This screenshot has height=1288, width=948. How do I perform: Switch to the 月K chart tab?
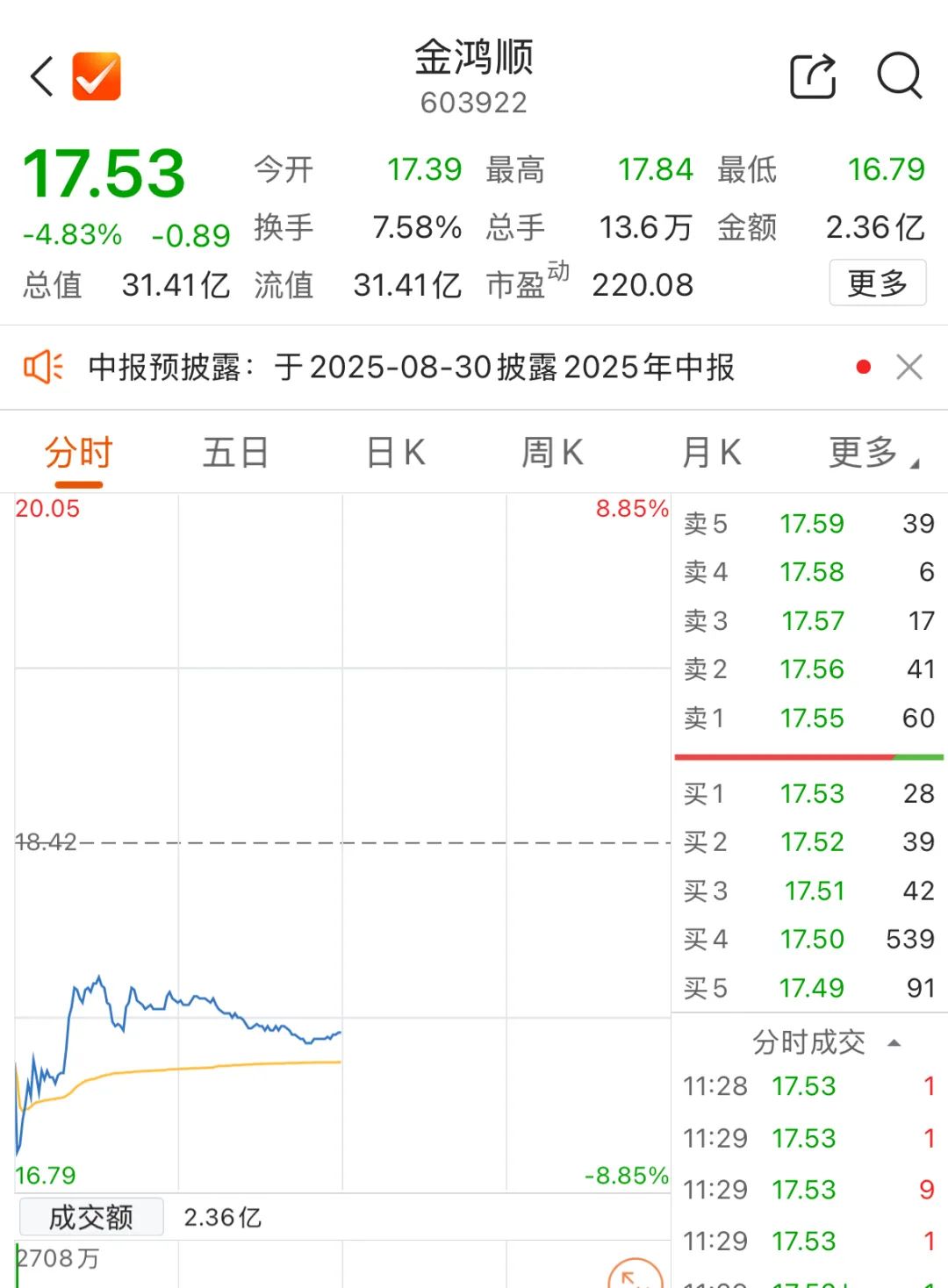click(x=711, y=454)
